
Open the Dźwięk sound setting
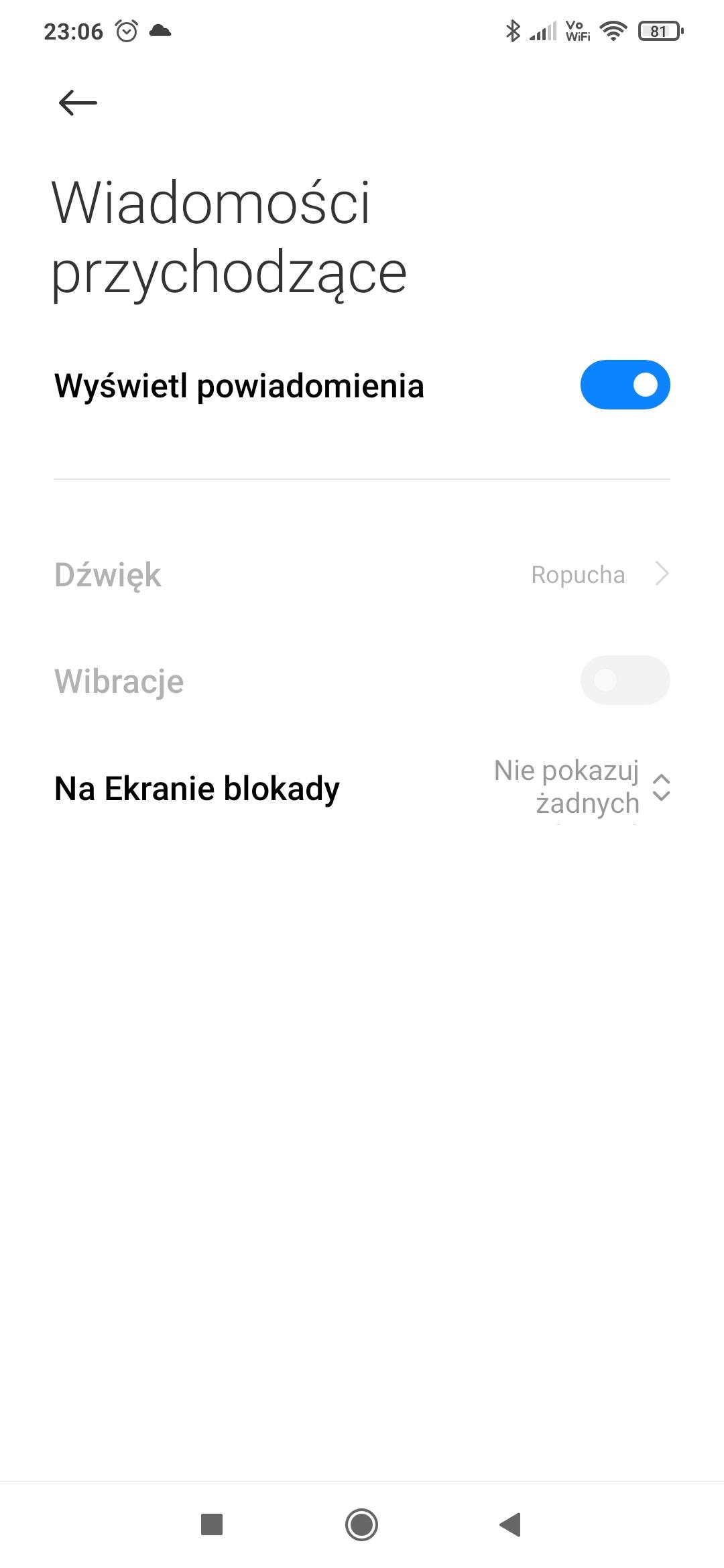[x=362, y=575]
